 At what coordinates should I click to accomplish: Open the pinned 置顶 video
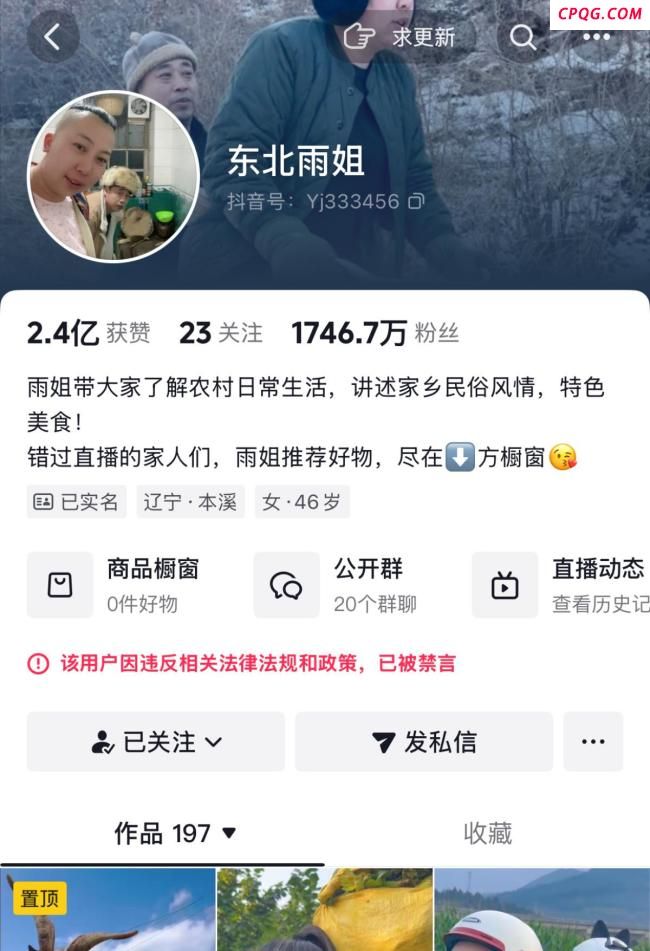coord(108,910)
